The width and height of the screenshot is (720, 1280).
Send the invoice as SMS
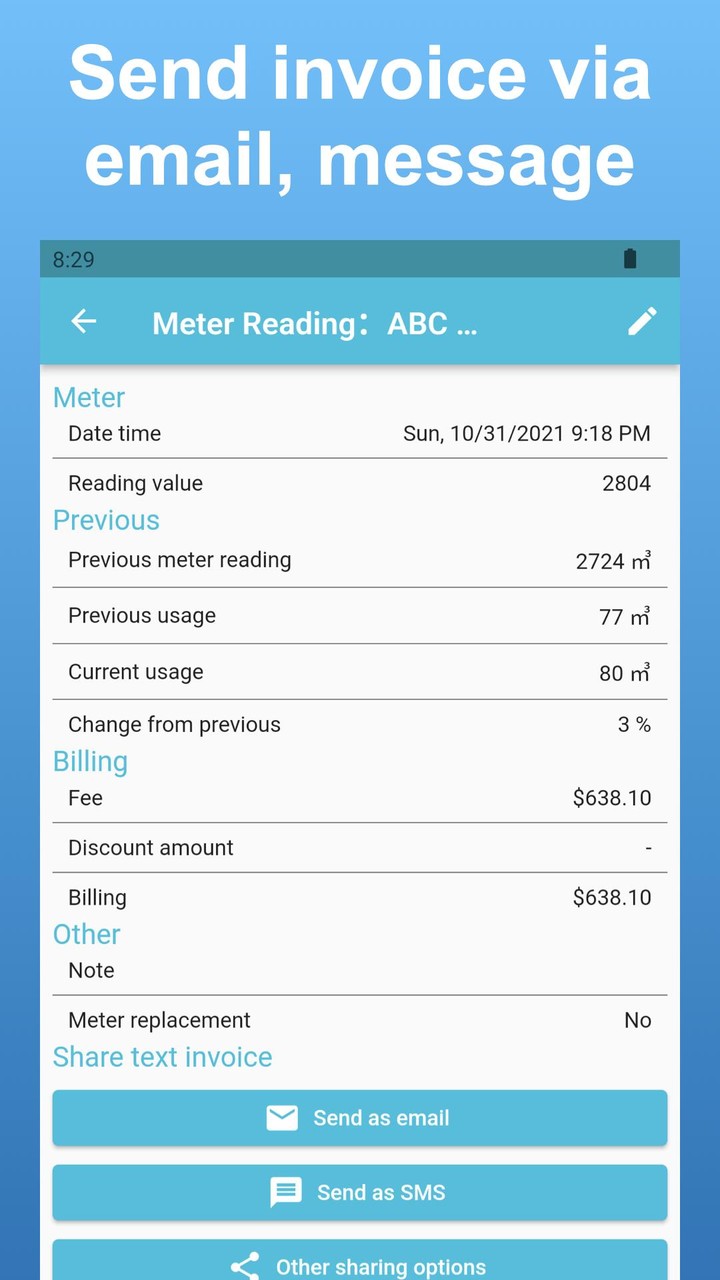[x=360, y=1192]
